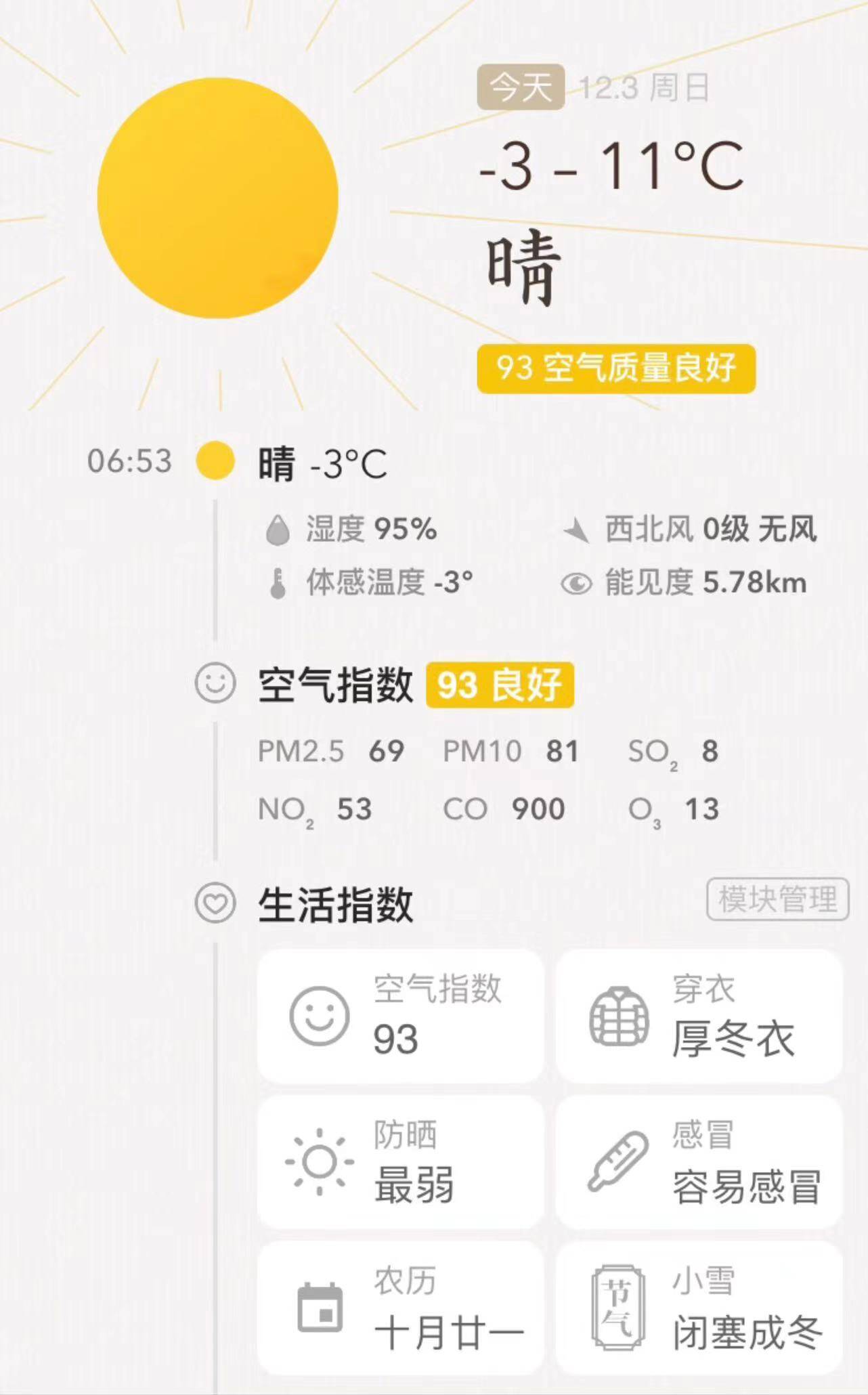
Task: Open the 感冒 容易感冒 cold index card
Action: [x=699, y=1162]
